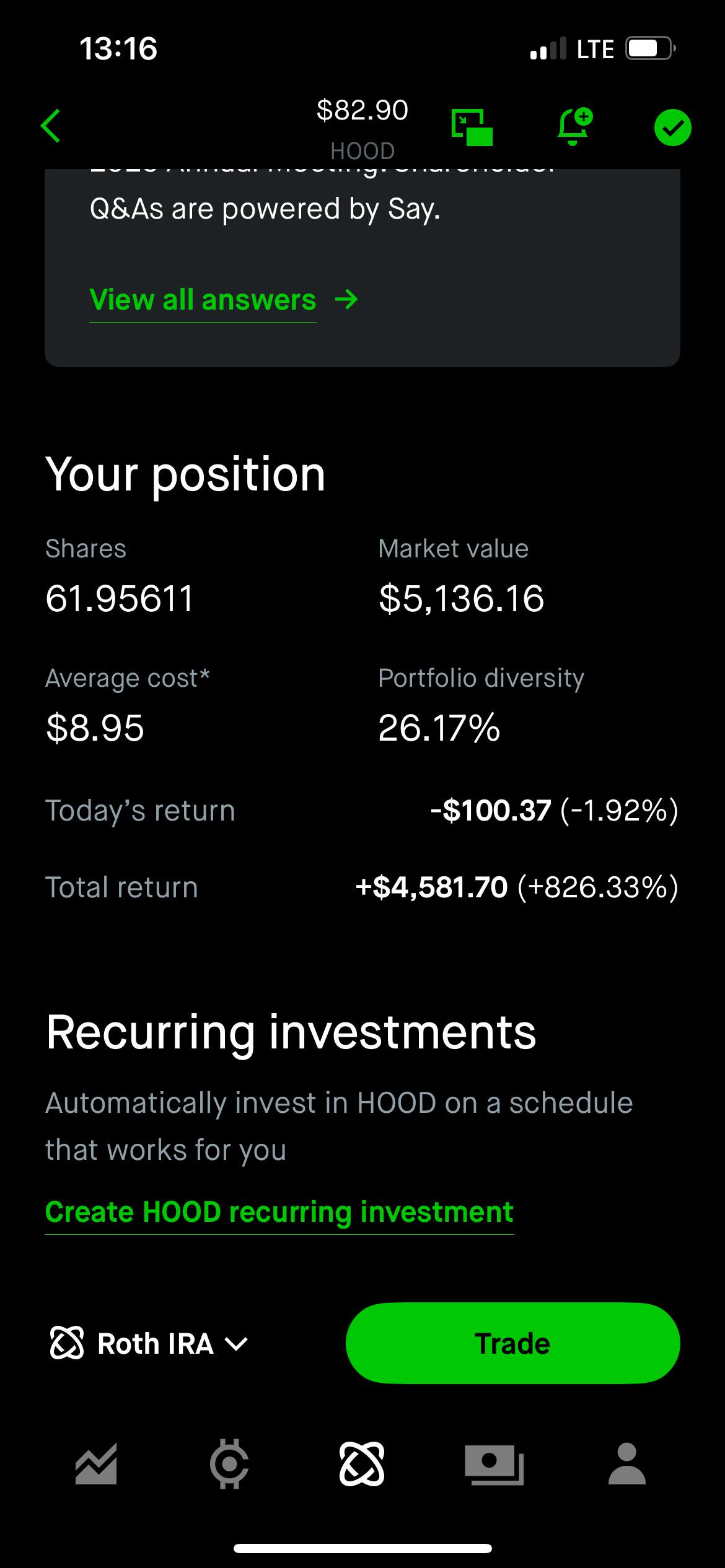Tap the Trade button
The height and width of the screenshot is (1568, 725).
(x=512, y=1344)
